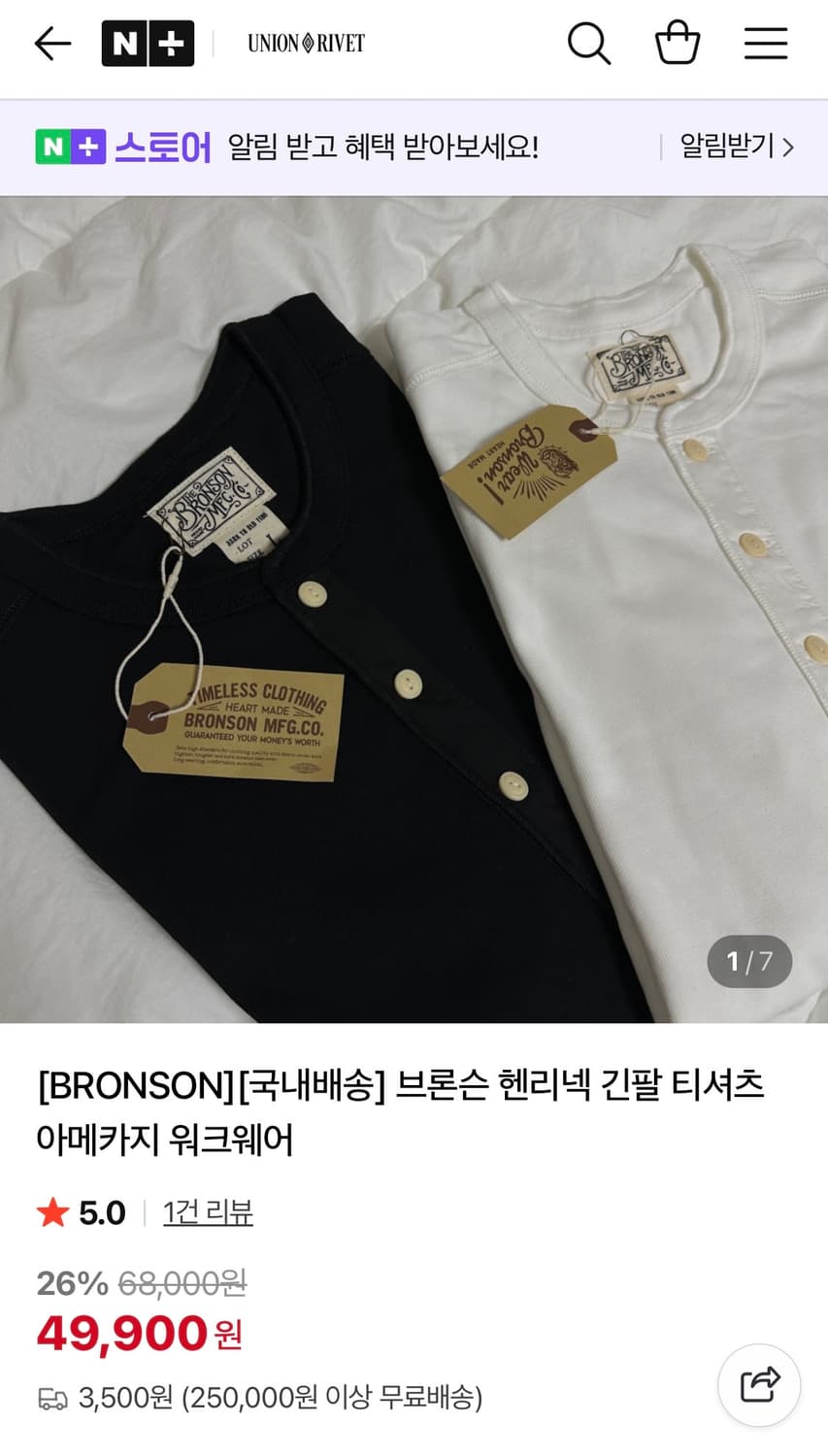Click the N Plus logo icon
The width and height of the screenshot is (828, 1456).
coord(148,43)
